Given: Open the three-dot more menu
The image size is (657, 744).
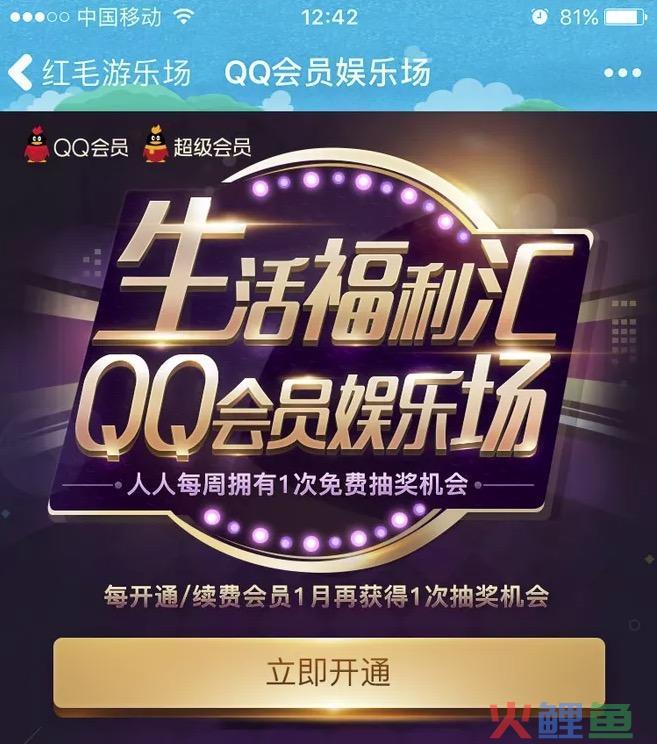Looking at the screenshot, I should tap(622, 74).
